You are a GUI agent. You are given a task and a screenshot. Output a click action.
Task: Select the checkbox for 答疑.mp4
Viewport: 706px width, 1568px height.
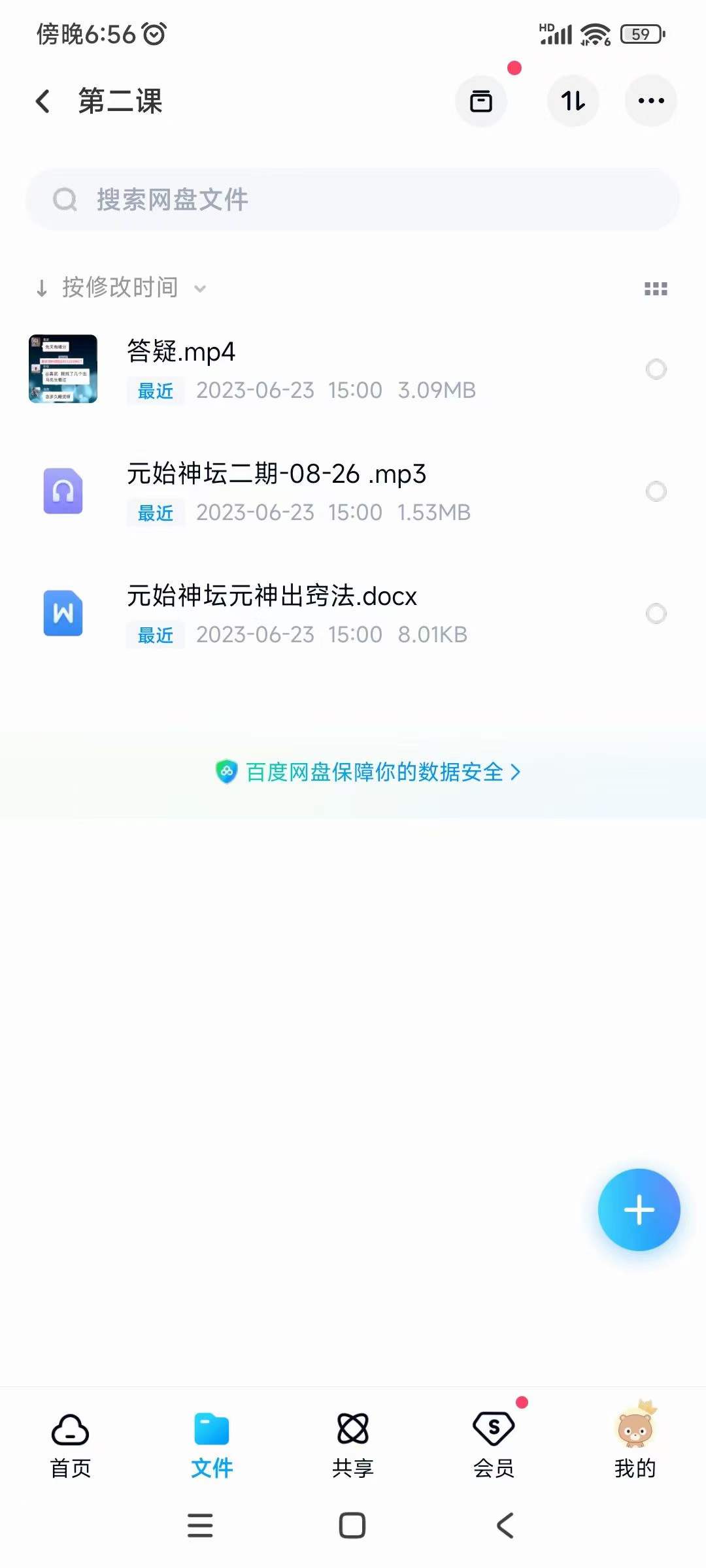[656, 369]
